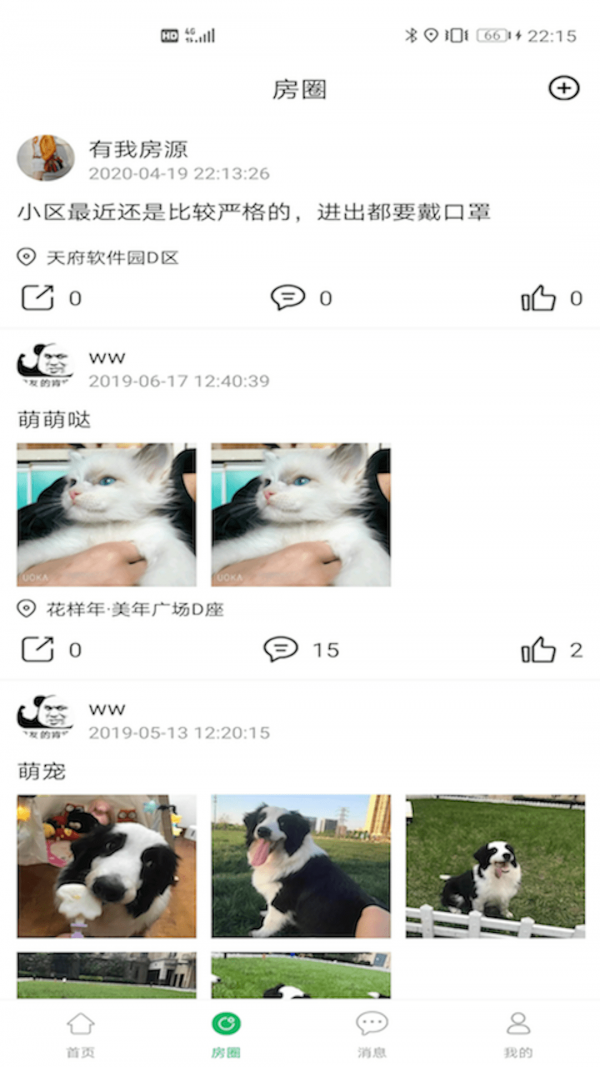View the second cat photo in 萌萌哒
Image resolution: width=600 pixels, height=1067 pixels.
click(x=301, y=515)
